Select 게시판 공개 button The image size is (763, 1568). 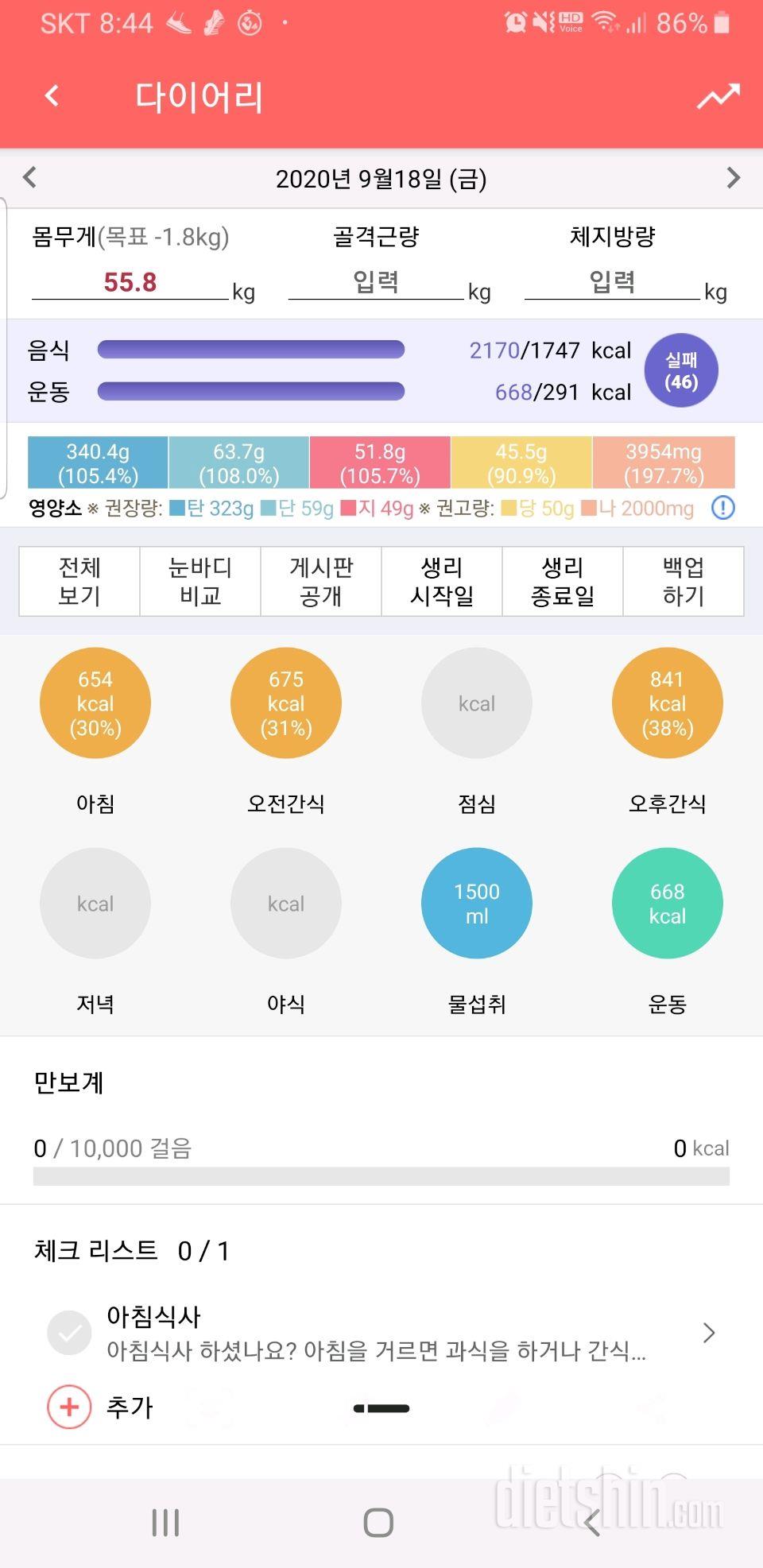coord(321,581)
